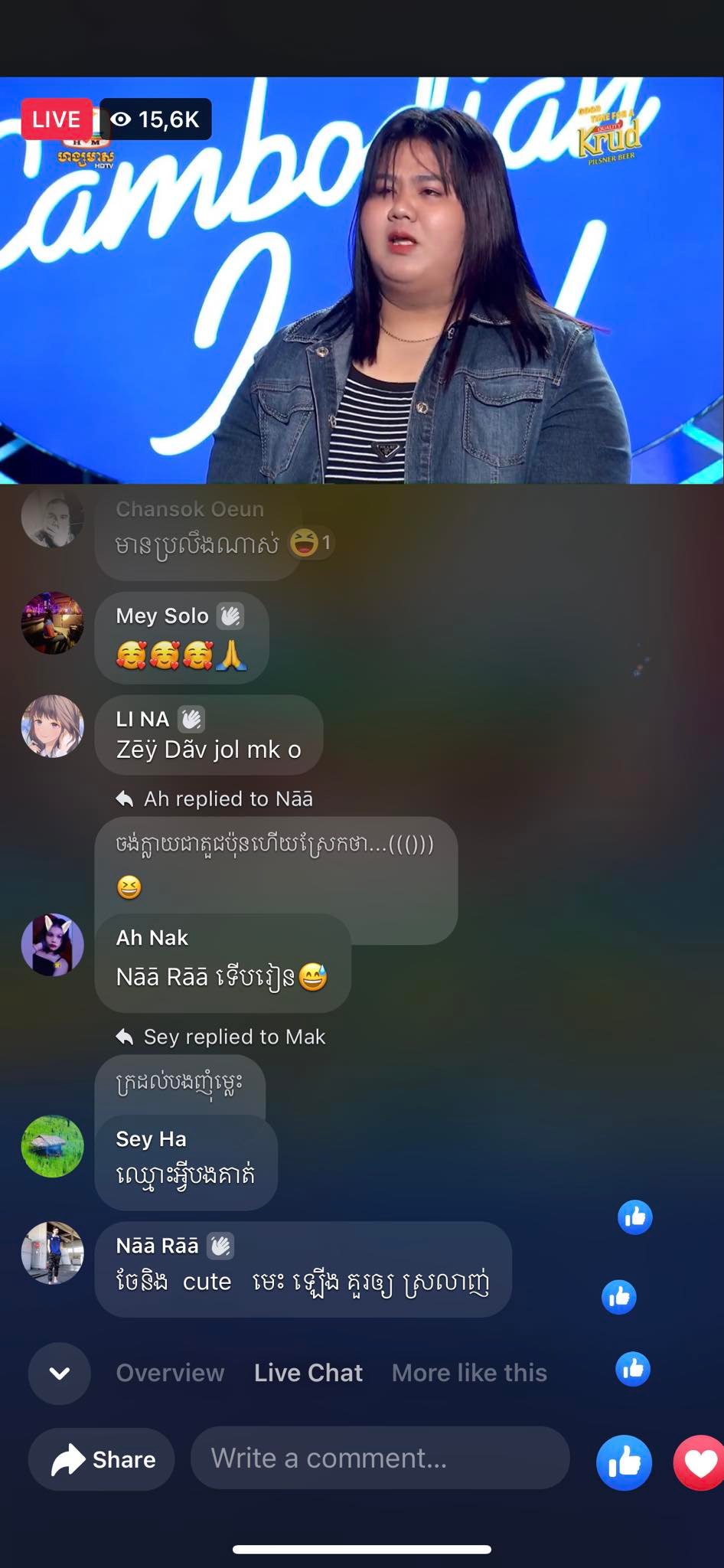Share this live video
724x1568 pixels.
(x=102, y=1459)
